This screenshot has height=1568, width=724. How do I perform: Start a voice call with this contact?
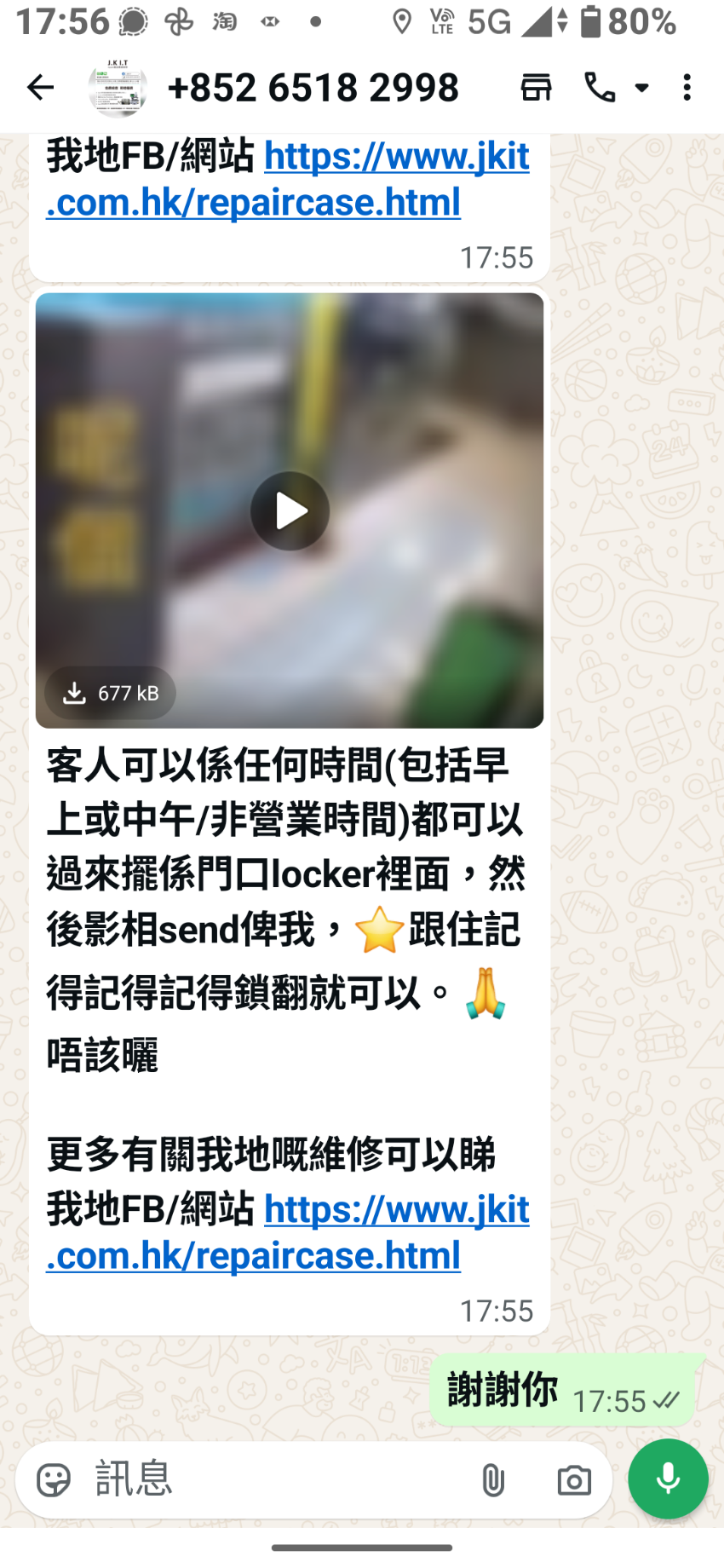(x=600, y=88)
